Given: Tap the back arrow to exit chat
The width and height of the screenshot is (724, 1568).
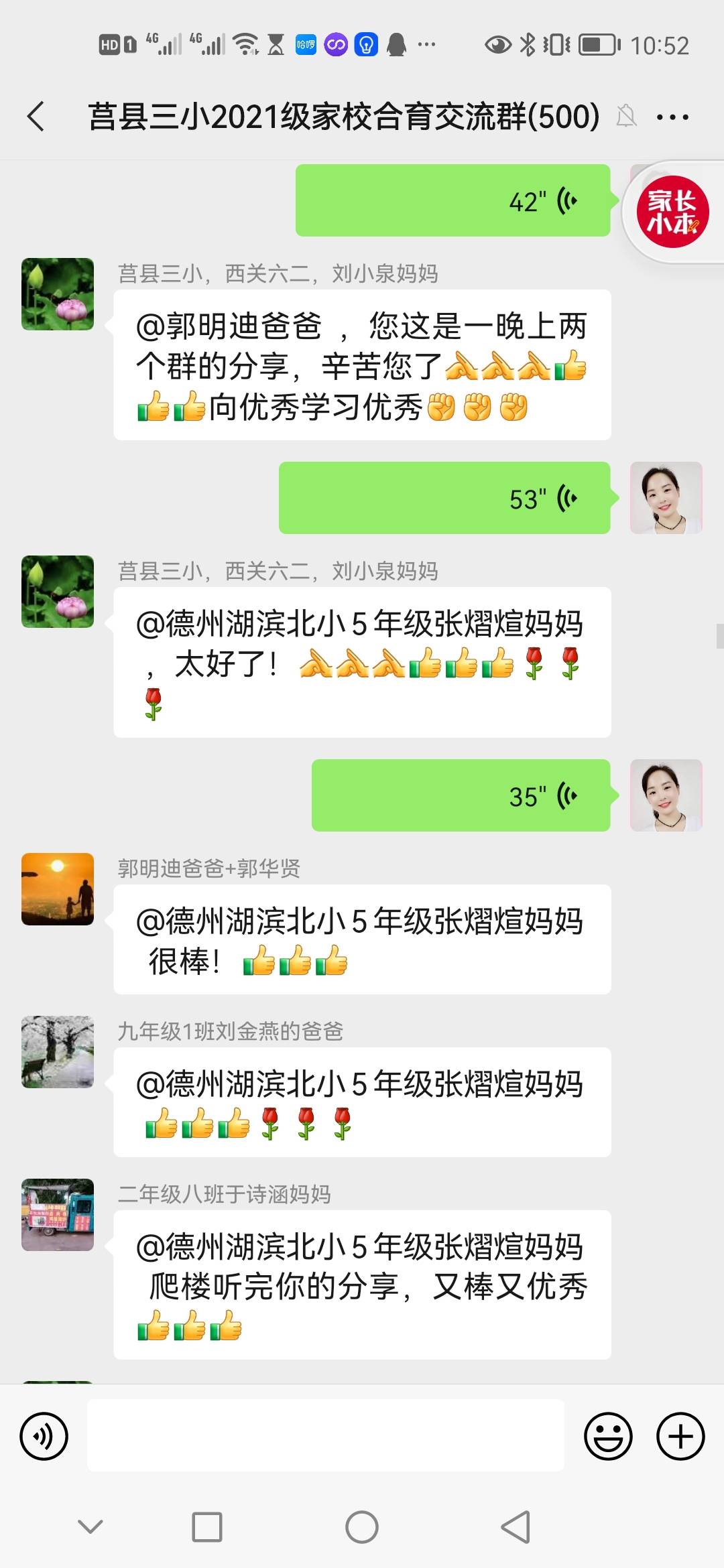Looking at the screenshot, I should tap(36, 115).
